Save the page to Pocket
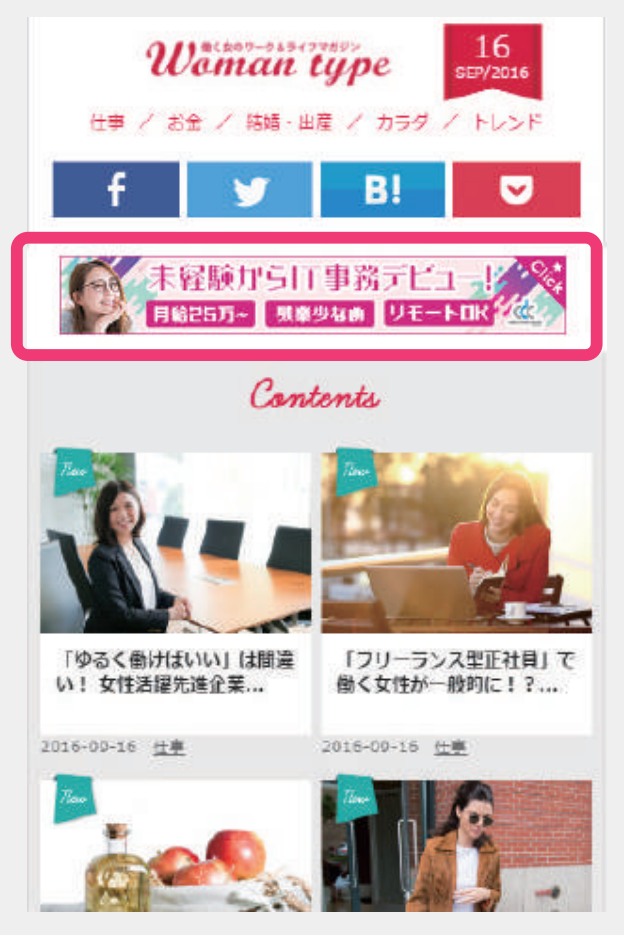The height and width of the screenshot is (935, 624). (516, 190)
